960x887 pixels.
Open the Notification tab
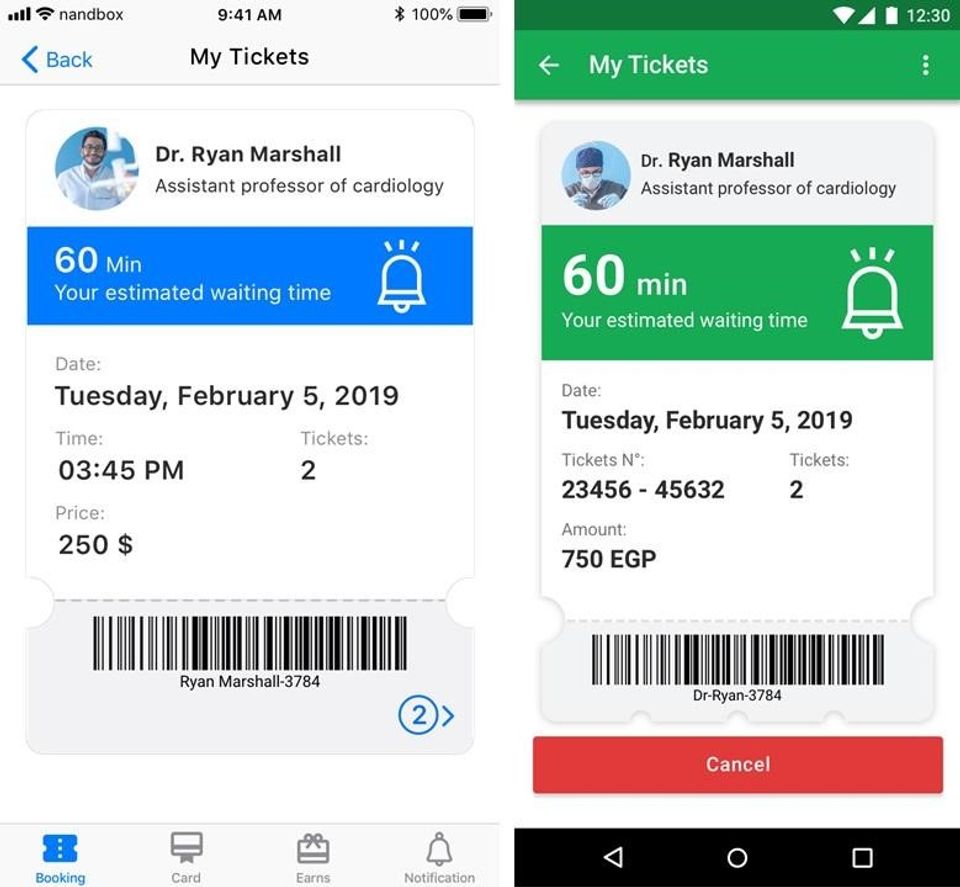[439, 857]
